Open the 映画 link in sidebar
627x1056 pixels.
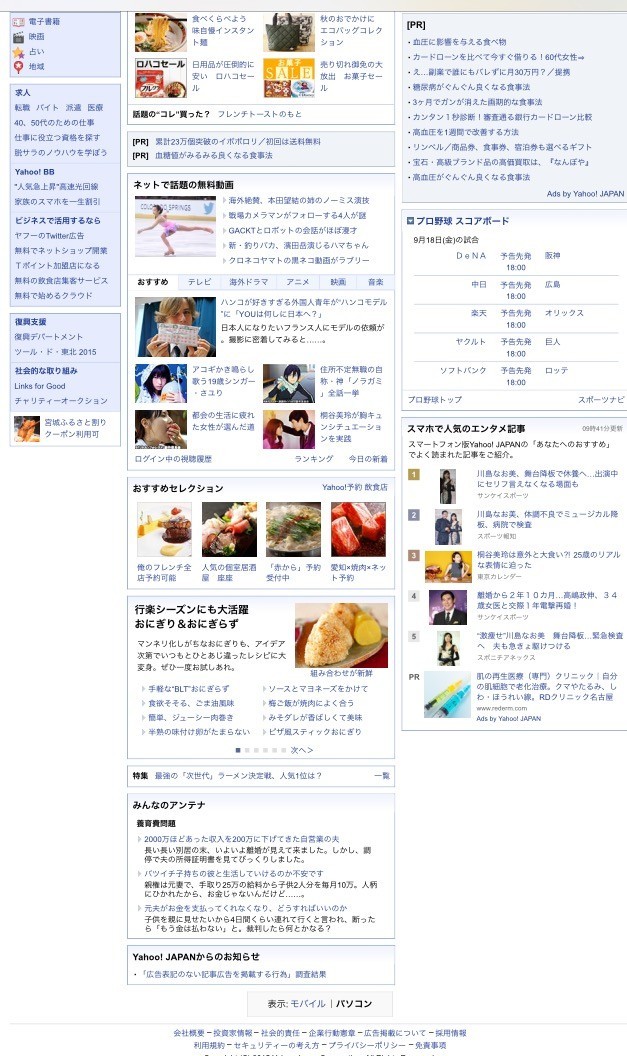[36, 36]
